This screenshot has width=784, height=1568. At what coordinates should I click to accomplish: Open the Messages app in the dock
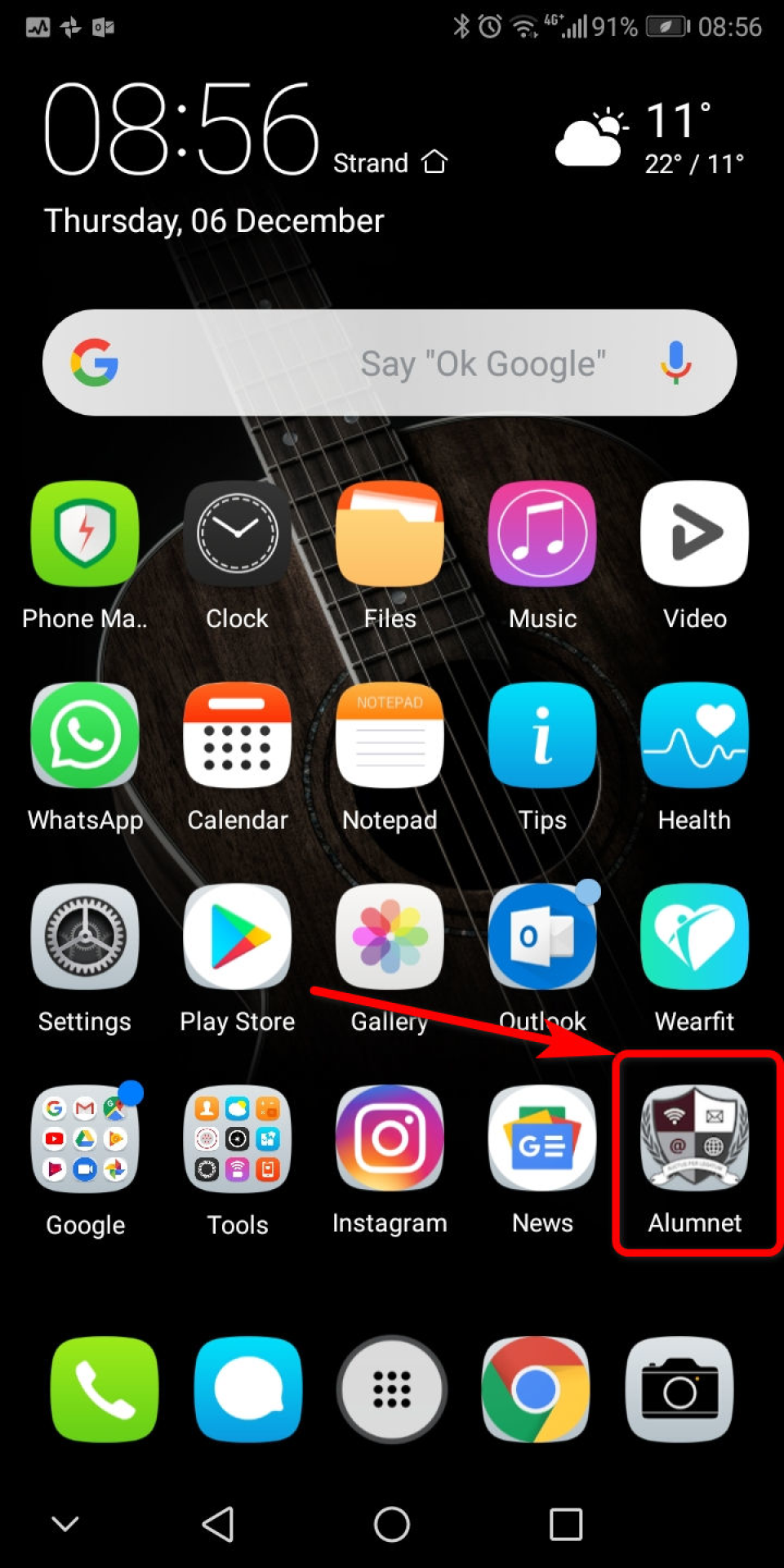(x=248, y=1389)
